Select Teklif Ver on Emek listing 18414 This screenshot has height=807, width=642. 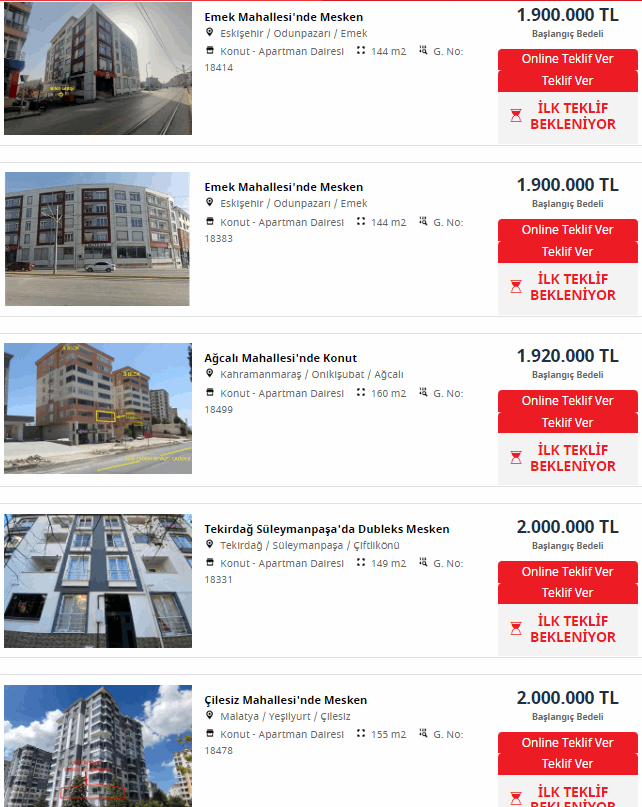pos(567,81)
